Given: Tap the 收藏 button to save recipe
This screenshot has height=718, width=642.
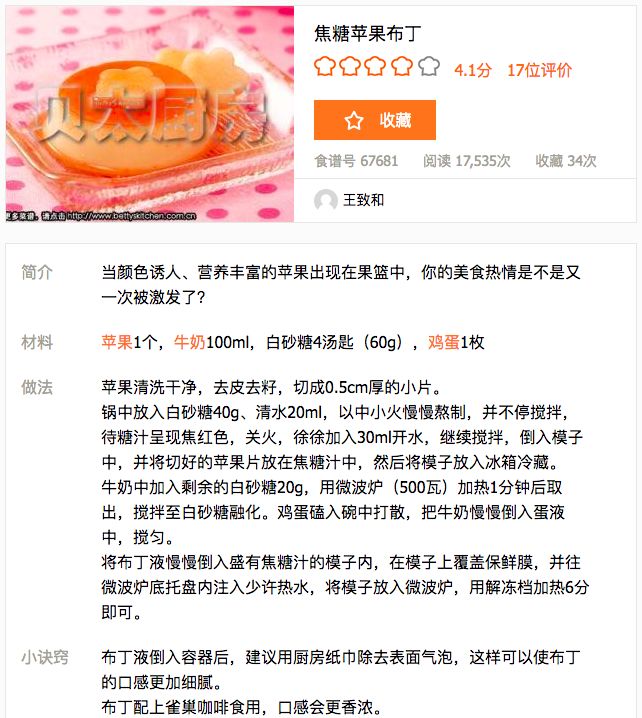Looking at the screenshot, I should click(x=374, y=120).
